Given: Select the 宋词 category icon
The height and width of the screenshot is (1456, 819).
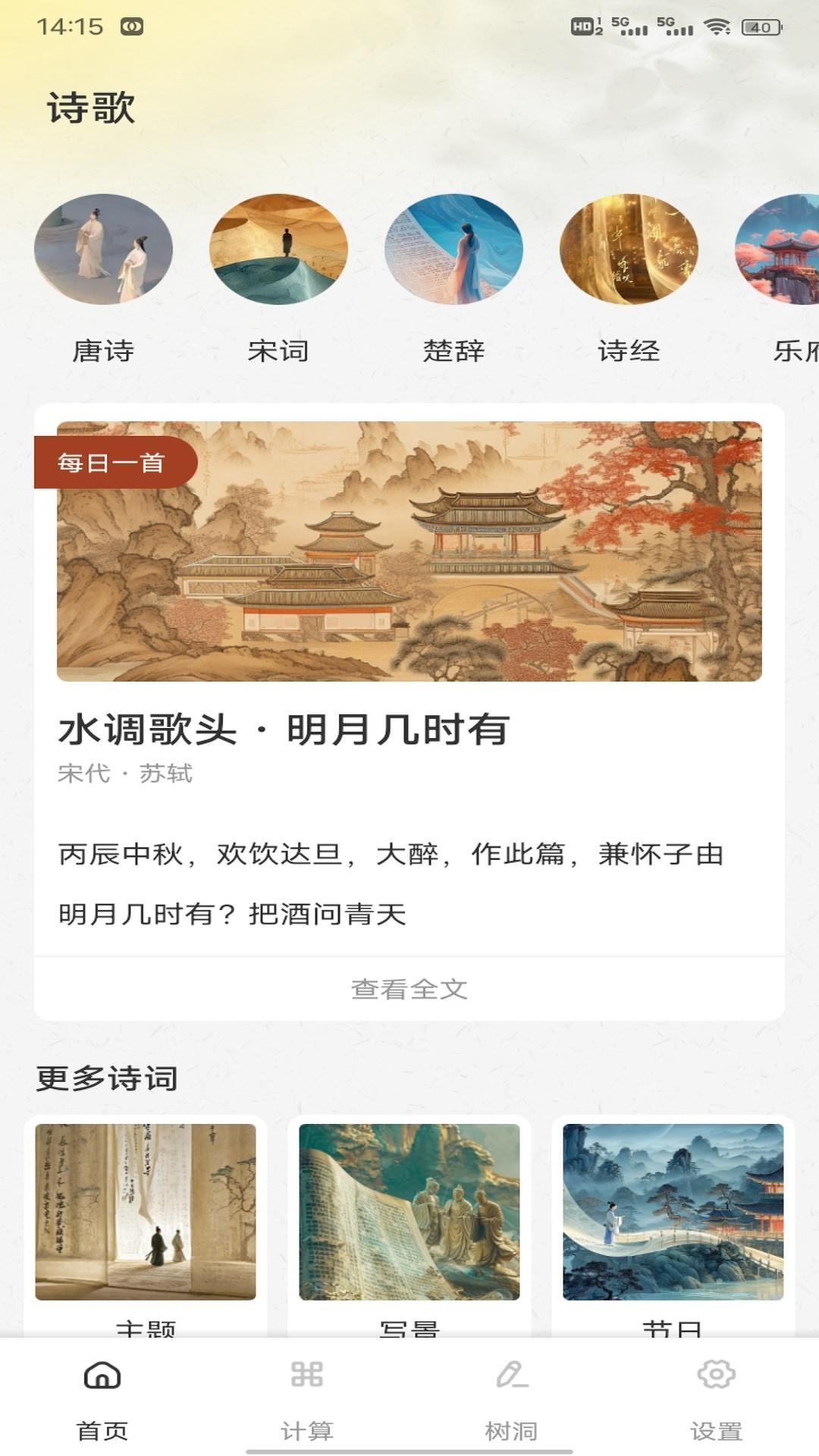Looking at the screenshot, I should [x=277, y=250].
